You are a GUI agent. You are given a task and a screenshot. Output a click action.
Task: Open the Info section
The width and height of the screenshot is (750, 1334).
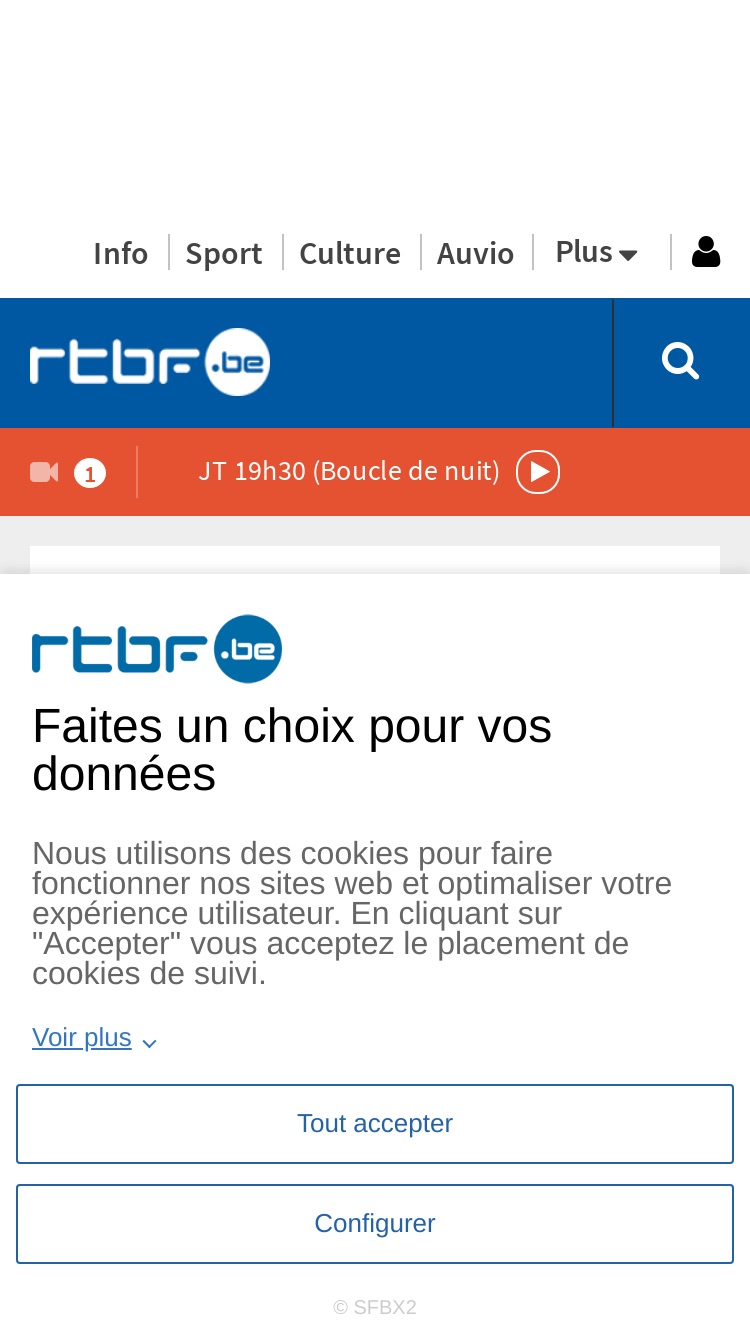120,253
